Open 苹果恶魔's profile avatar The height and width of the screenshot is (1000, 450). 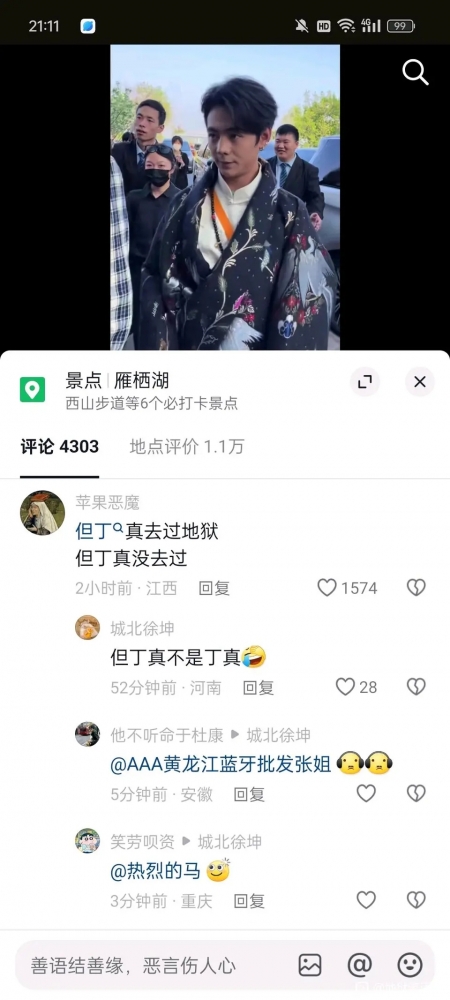42,513
